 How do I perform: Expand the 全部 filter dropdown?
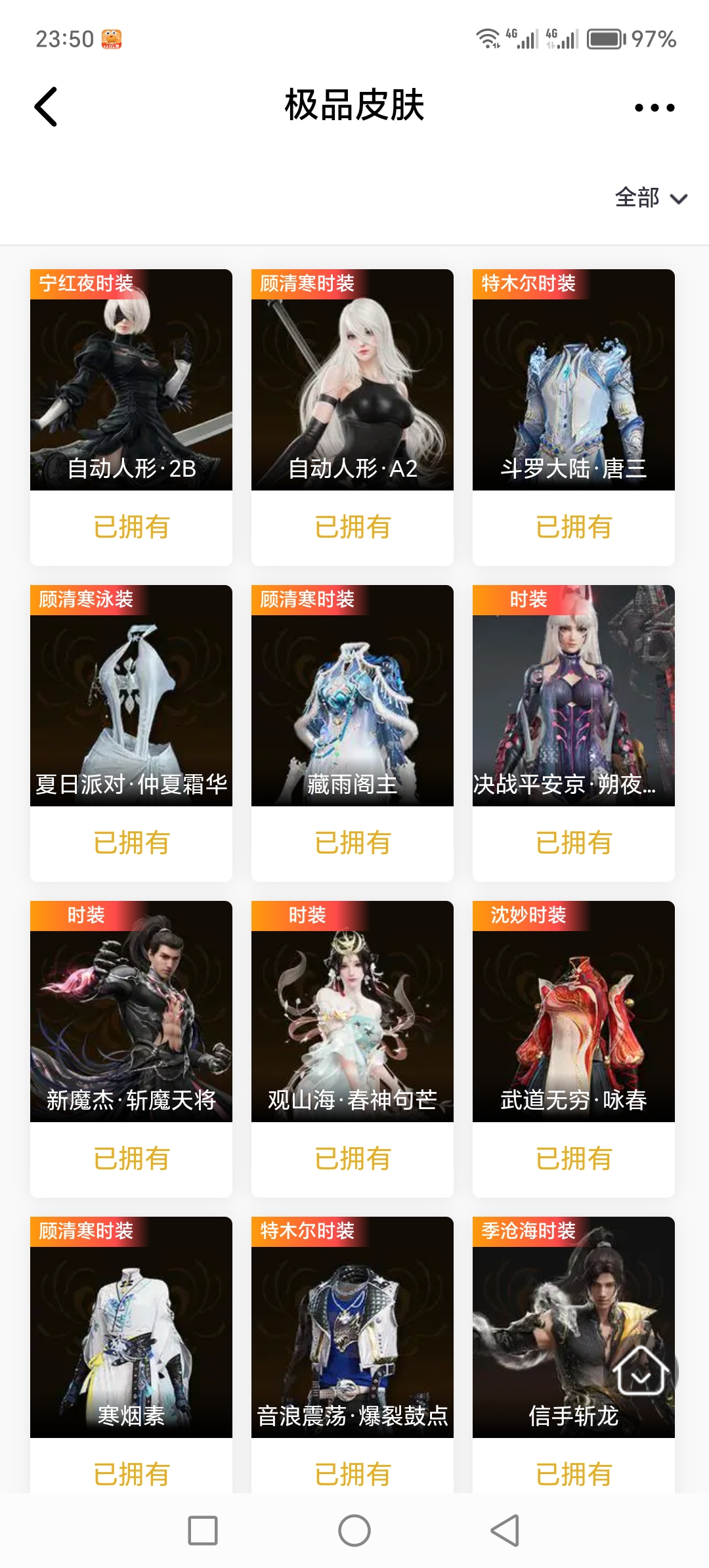pos(650,198)
